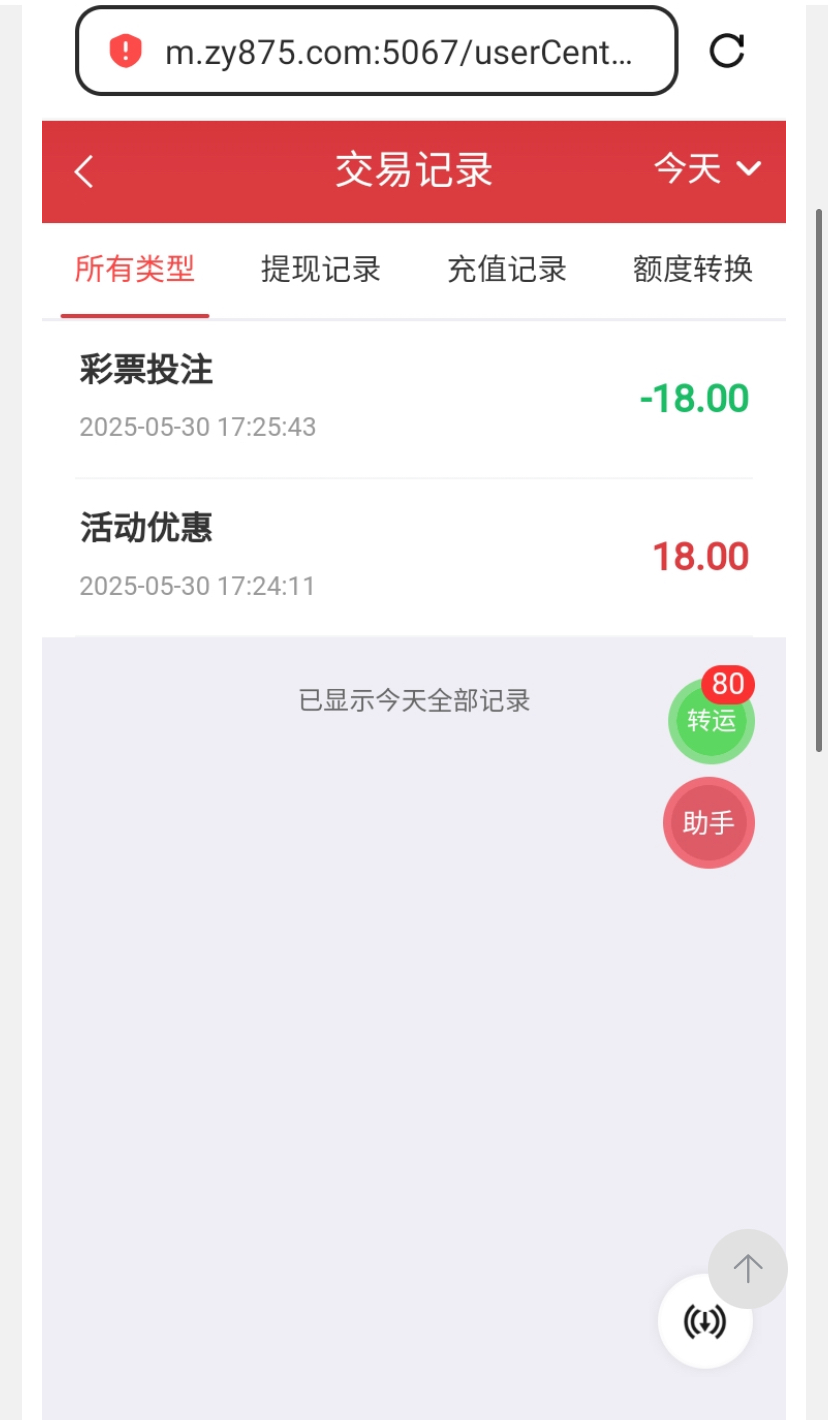Tap the green 转运 floating button
The width and height of the screenshot is (828, 1420).
711,720
